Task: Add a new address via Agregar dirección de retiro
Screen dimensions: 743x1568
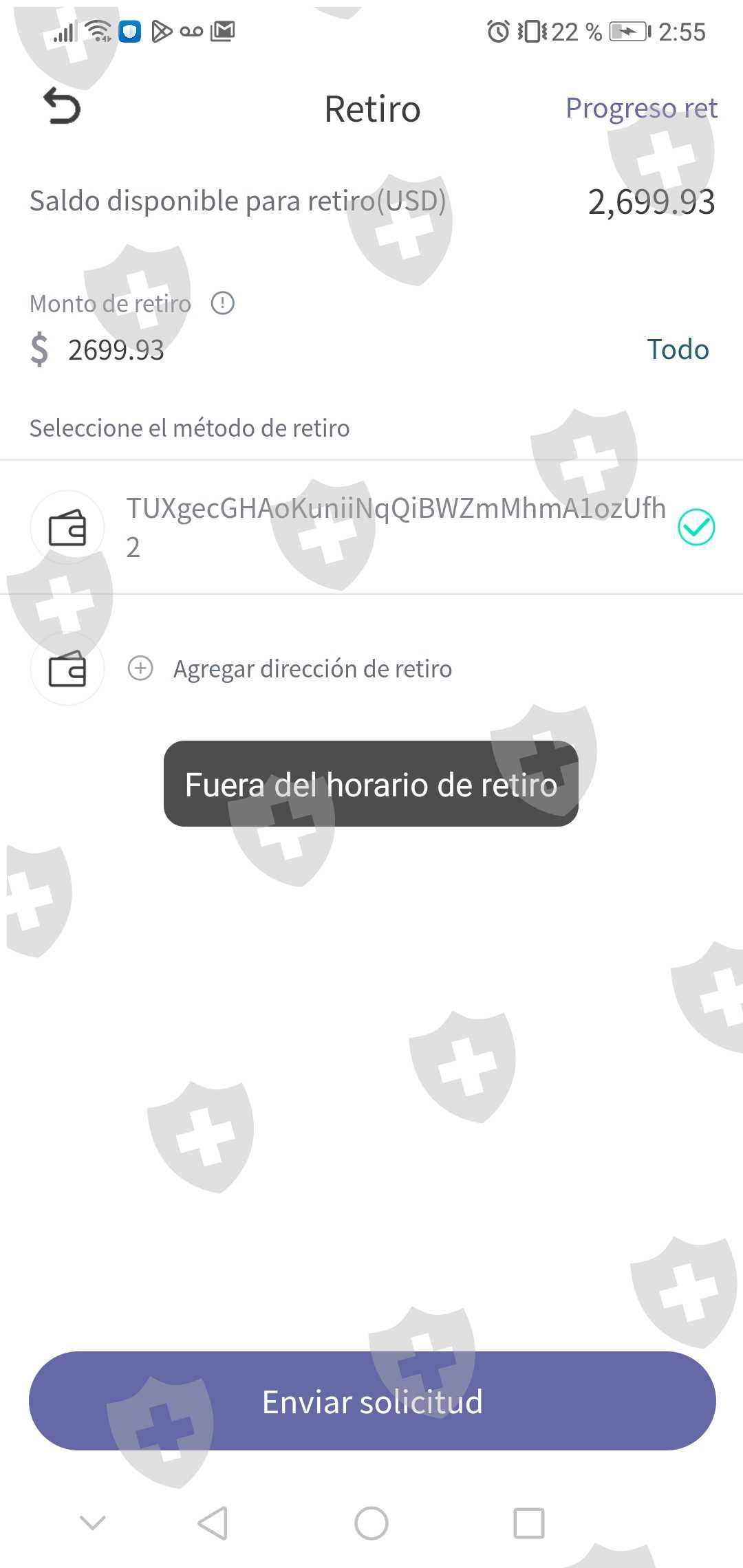Action: 312,668
